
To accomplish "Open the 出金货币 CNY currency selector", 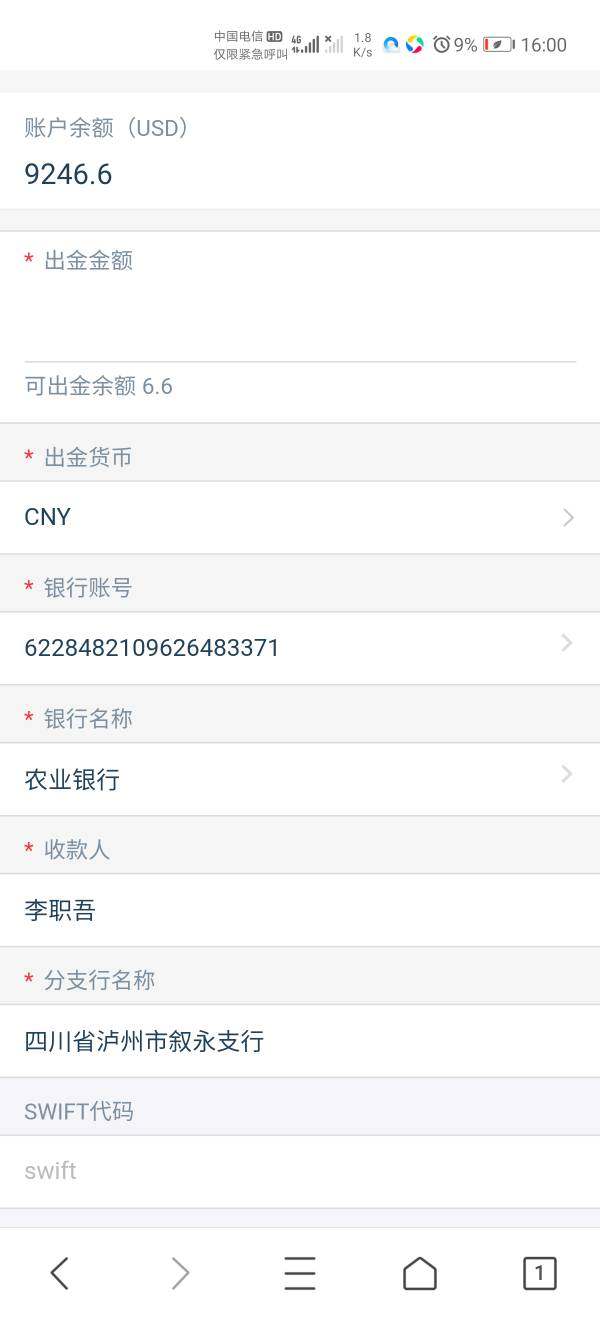I will coord(300,517).
